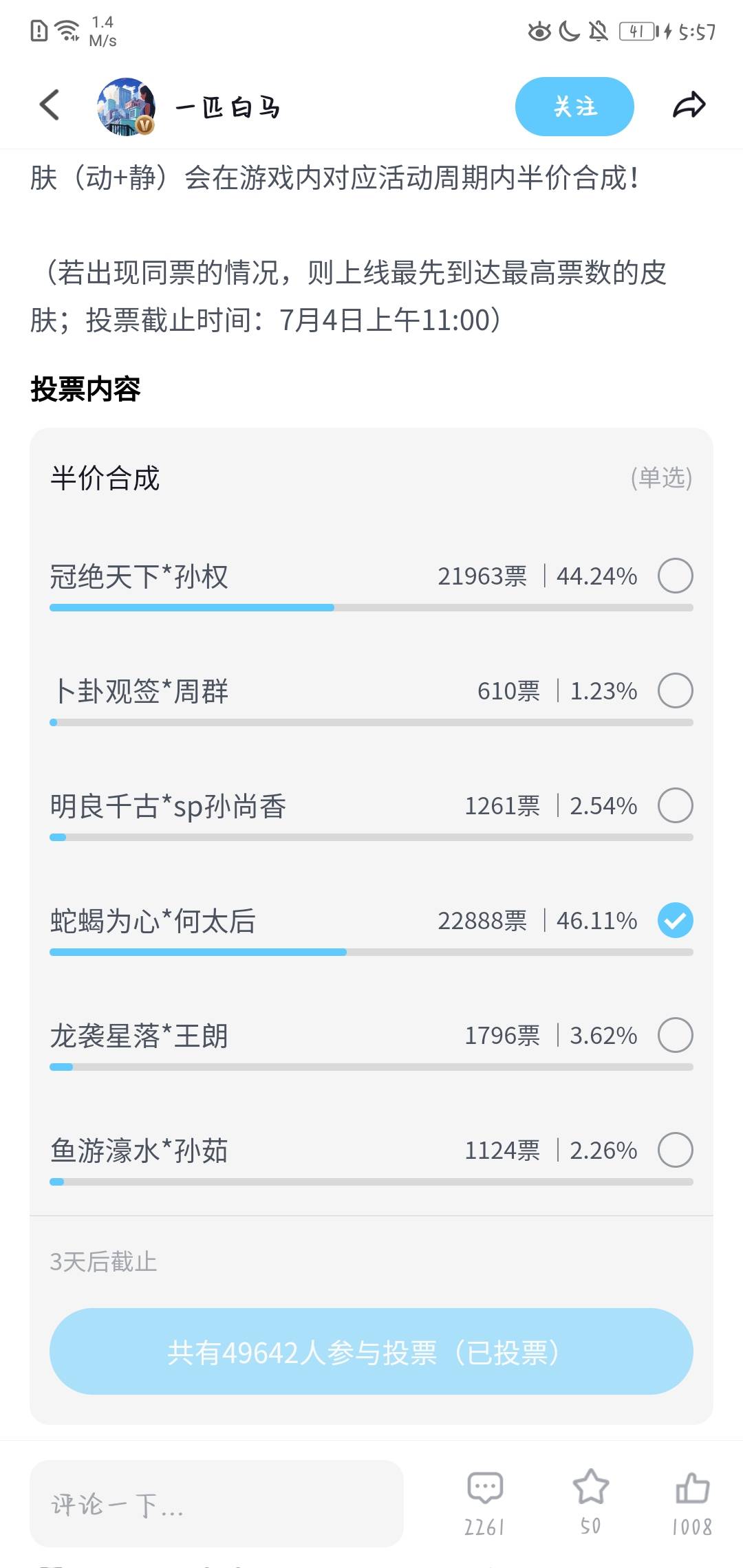Like the post with thumbs-up icon
Viewport: 743px width, 1568px height.
click(692, 1503)
